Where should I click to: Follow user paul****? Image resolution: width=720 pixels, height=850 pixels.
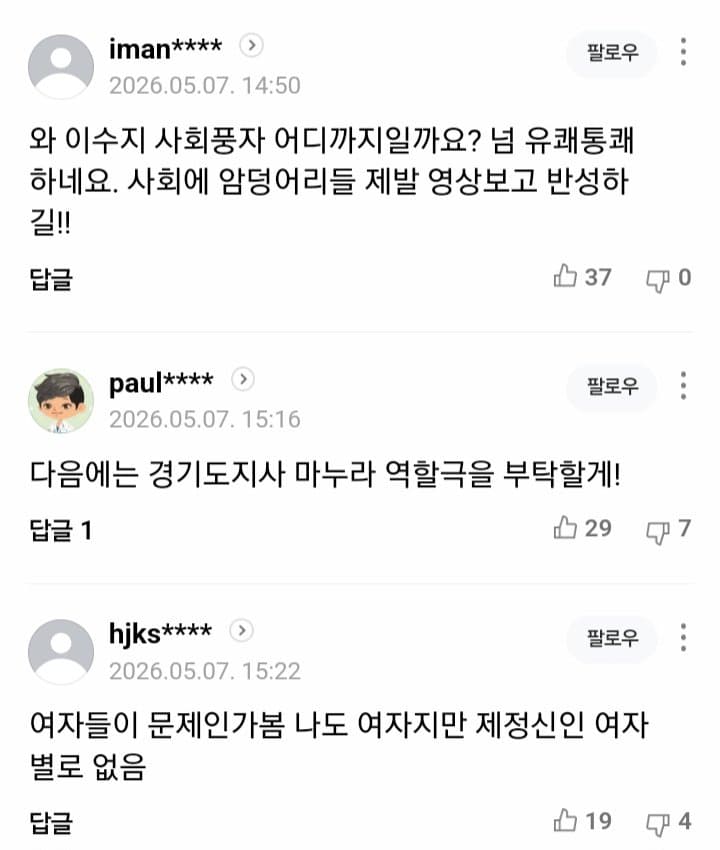(x=612, y=387)
